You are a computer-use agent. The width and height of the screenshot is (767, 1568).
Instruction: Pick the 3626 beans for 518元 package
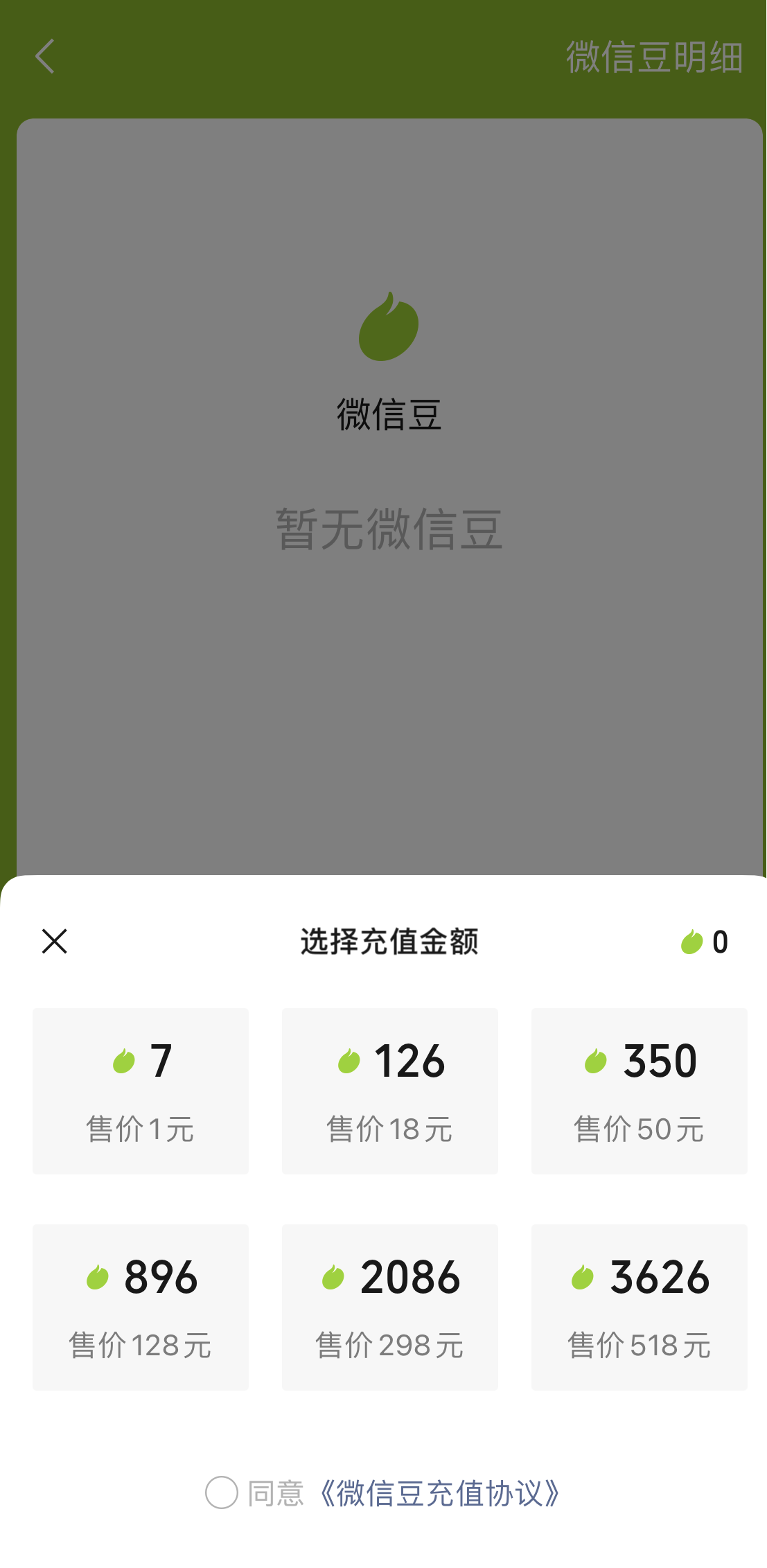pyautogui.click(x=639, y=1307)
